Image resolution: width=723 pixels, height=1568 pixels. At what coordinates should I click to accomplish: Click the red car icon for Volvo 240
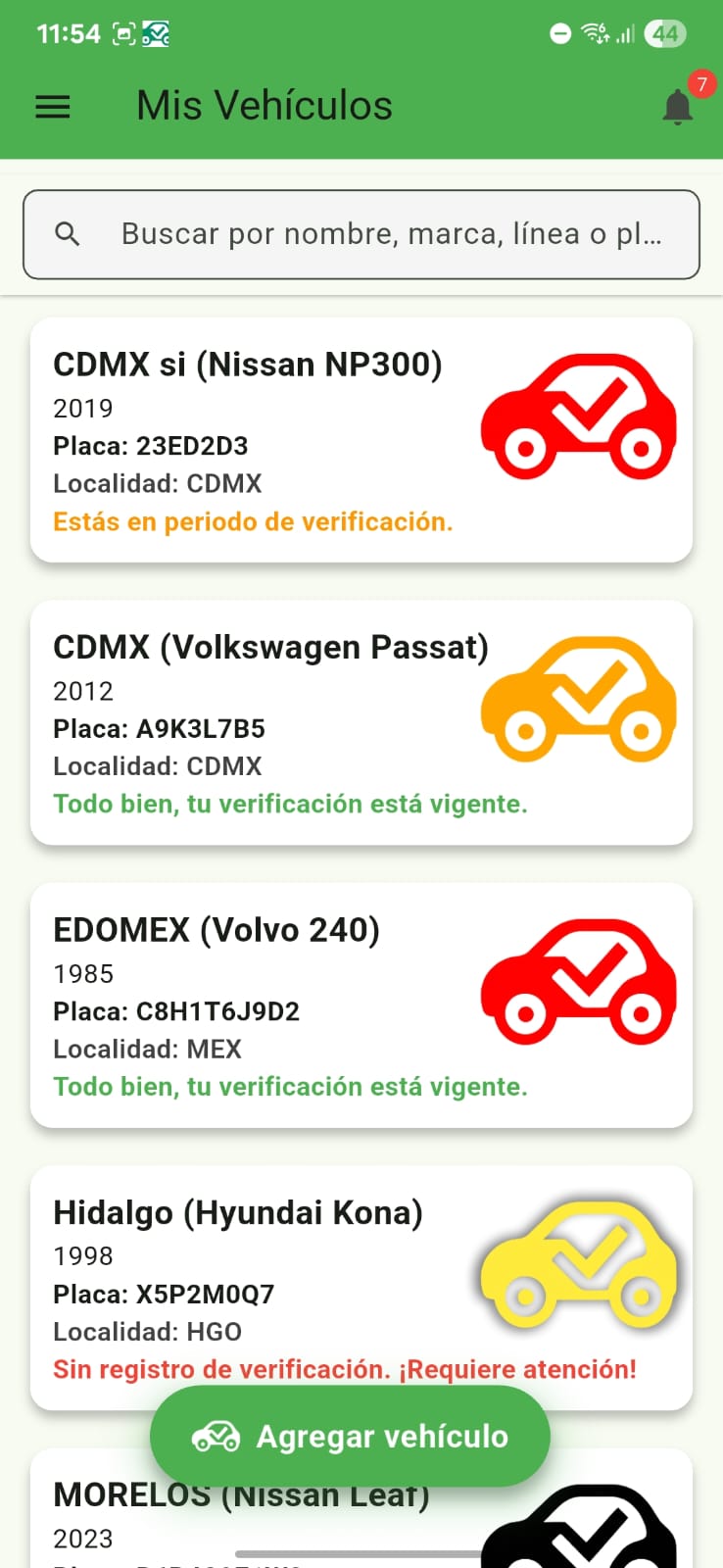pyautogui.click(x=578, y=985)
